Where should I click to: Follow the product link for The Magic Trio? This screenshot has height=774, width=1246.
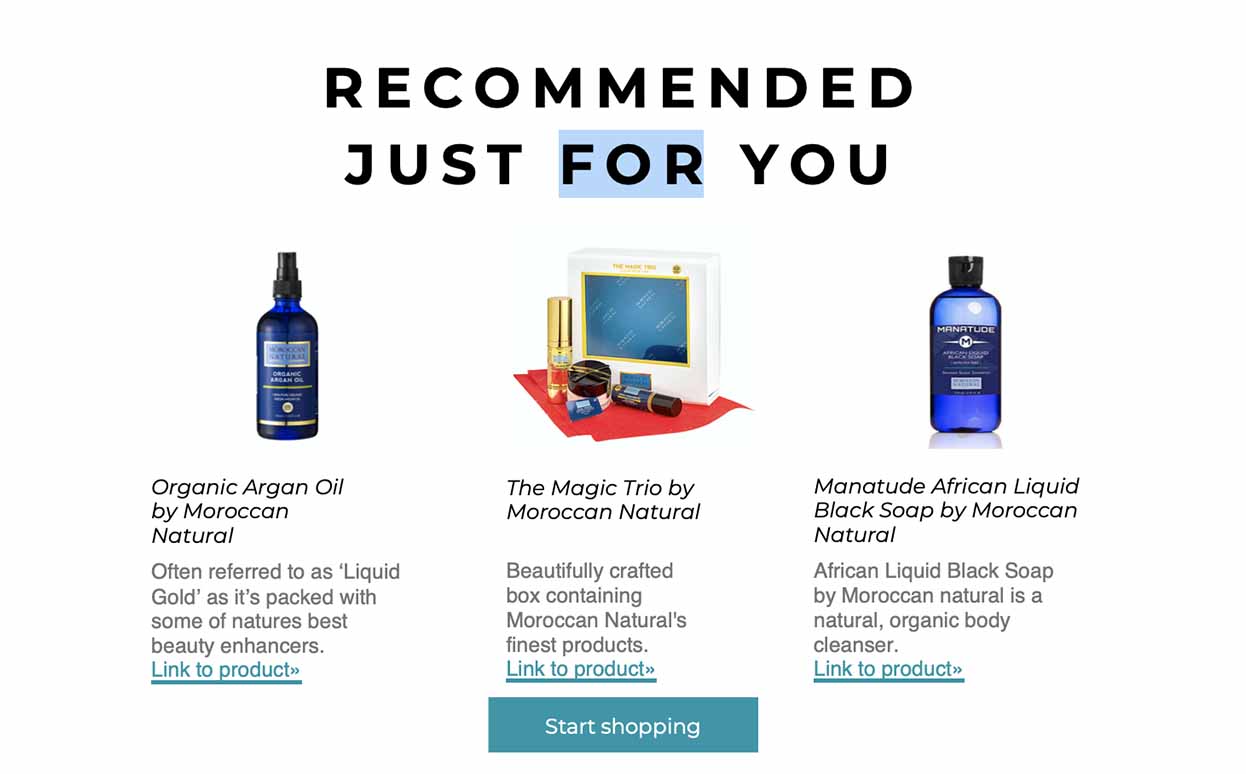(x=581, y=669)
